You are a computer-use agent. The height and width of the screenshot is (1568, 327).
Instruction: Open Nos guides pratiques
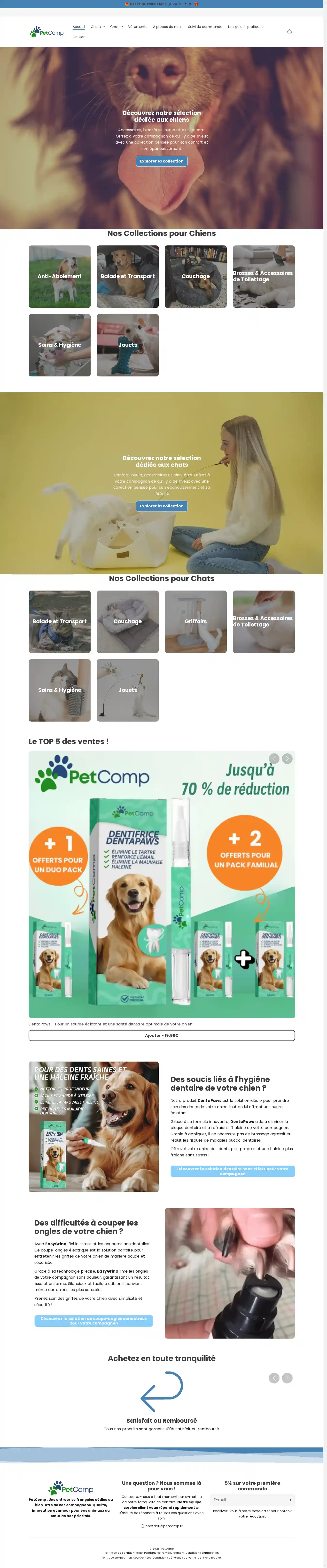(246, 27)
